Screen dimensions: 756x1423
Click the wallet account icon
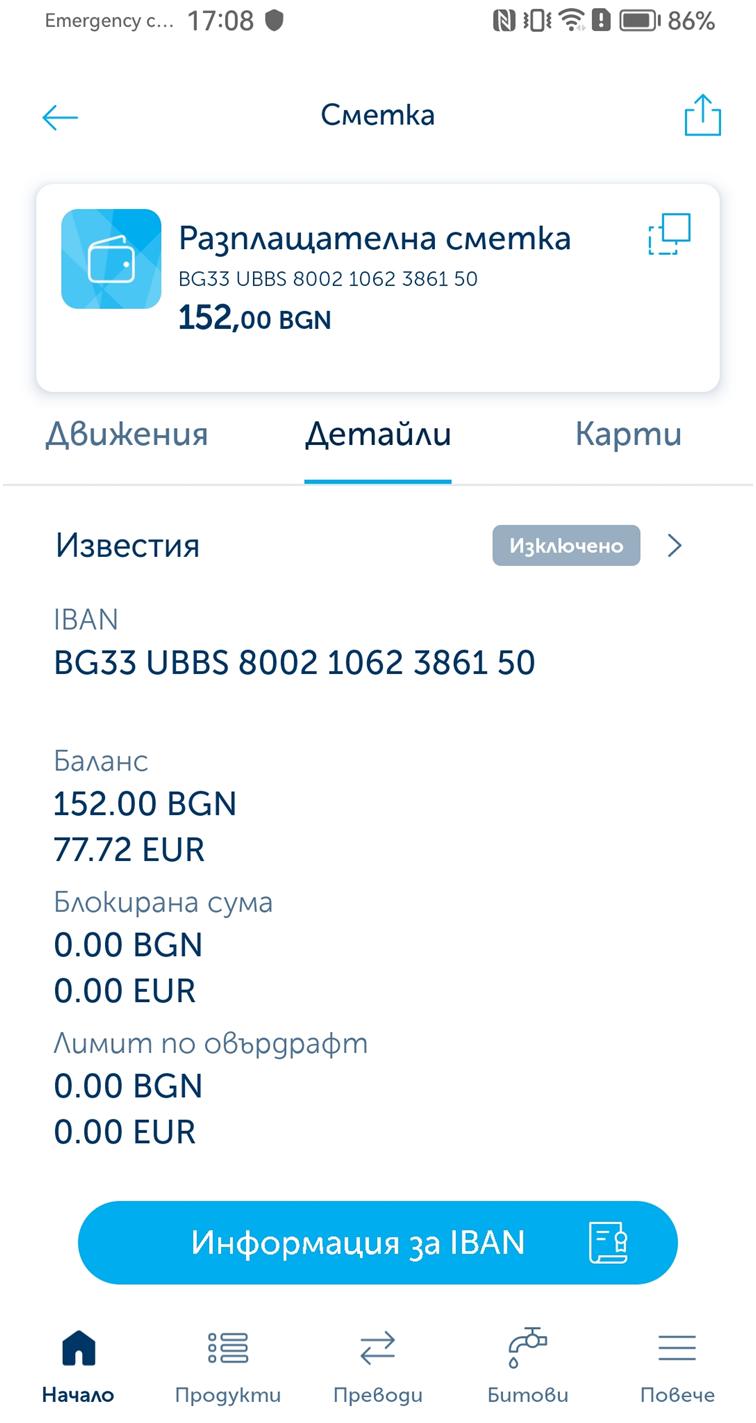110,258
